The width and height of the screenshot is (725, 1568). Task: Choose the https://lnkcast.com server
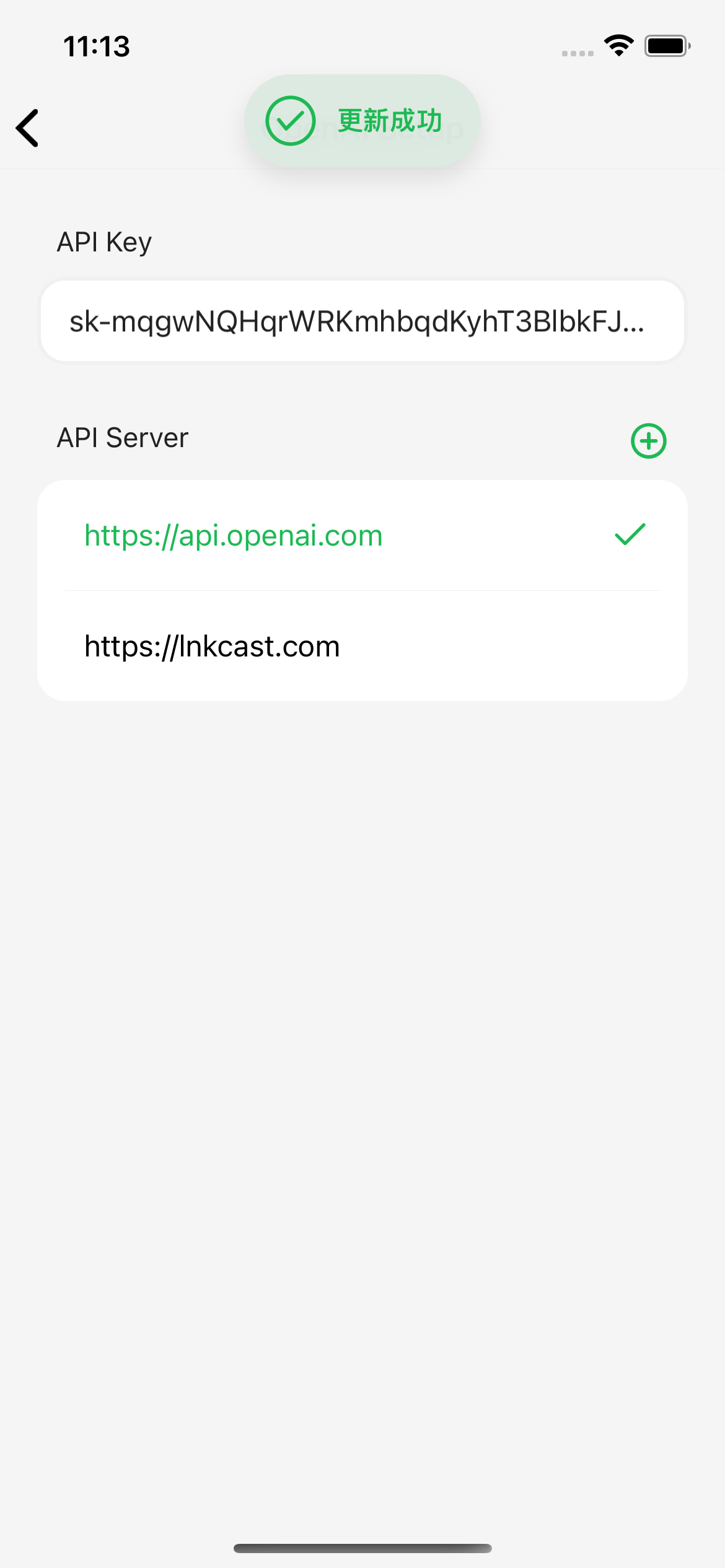(x=362, y=647)
